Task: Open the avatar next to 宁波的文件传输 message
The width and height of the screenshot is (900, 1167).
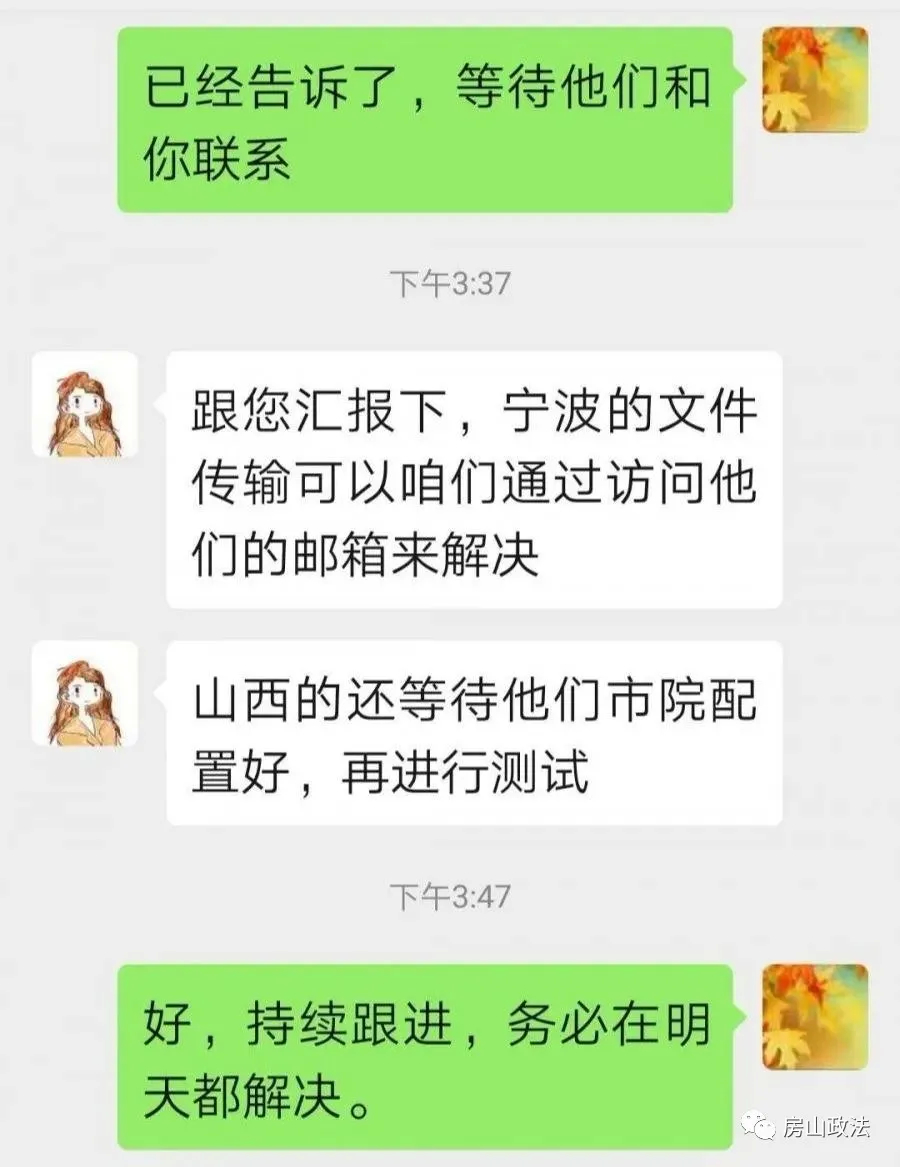Action: pyautogui.click(x=84, y=404)
